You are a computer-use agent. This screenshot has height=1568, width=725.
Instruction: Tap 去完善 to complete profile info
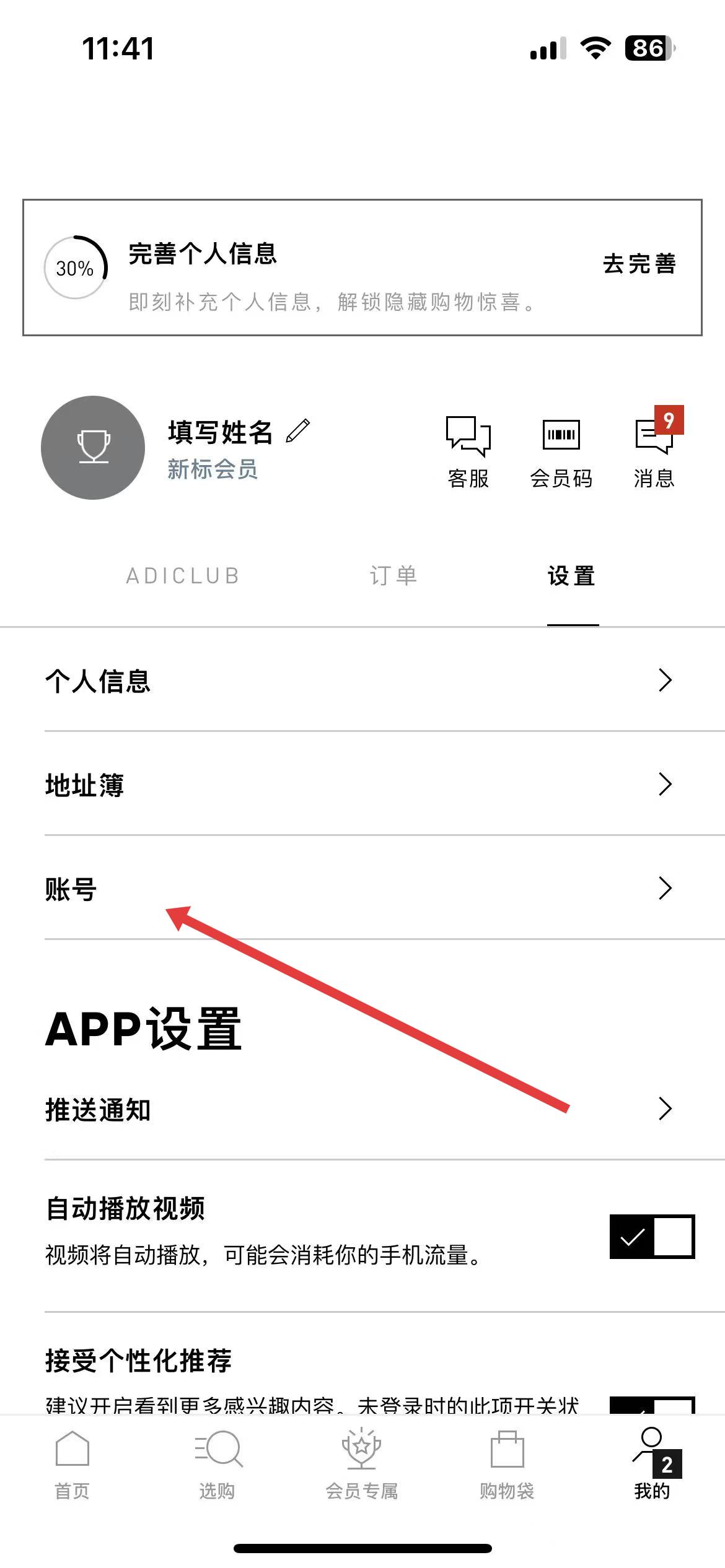pos(639,264)
